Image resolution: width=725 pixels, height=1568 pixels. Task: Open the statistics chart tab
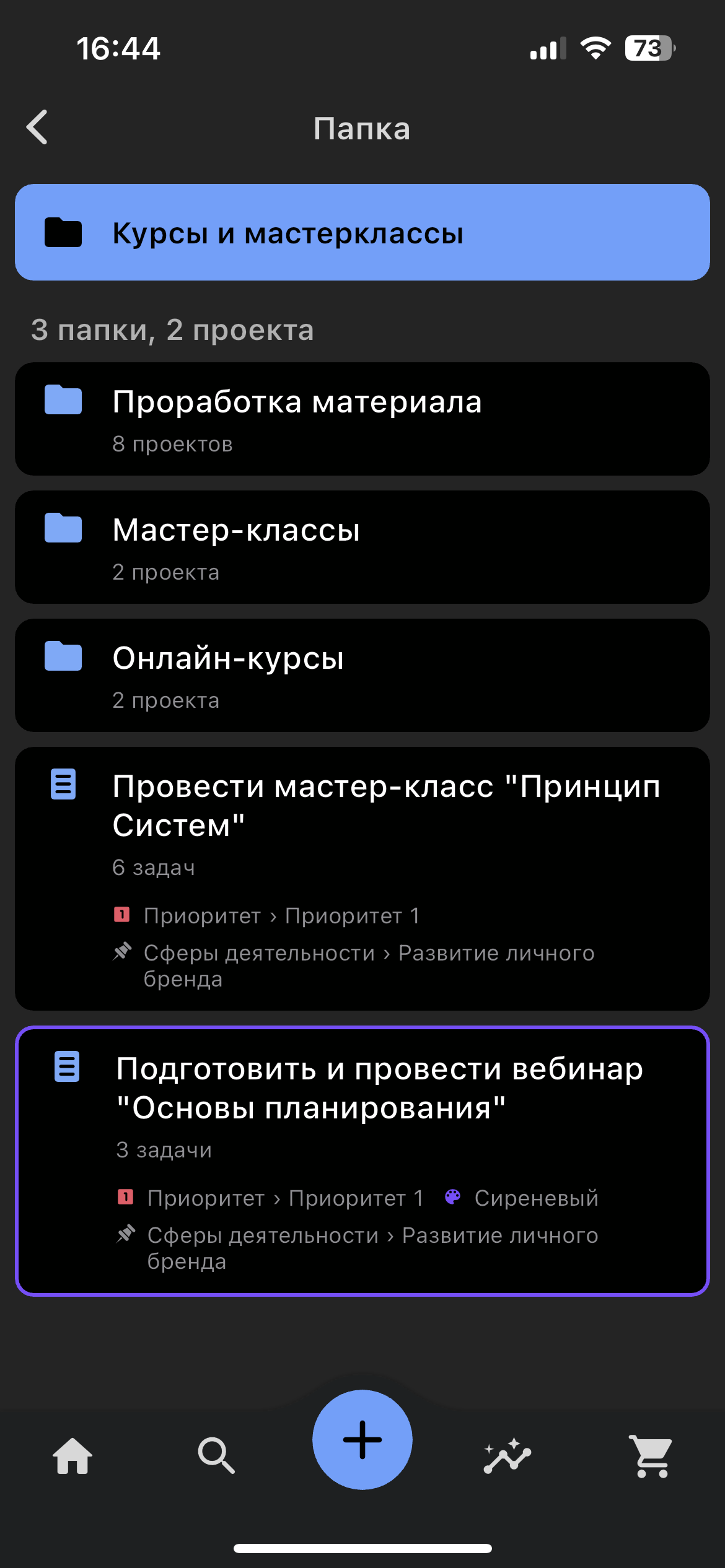point(507,1456)
